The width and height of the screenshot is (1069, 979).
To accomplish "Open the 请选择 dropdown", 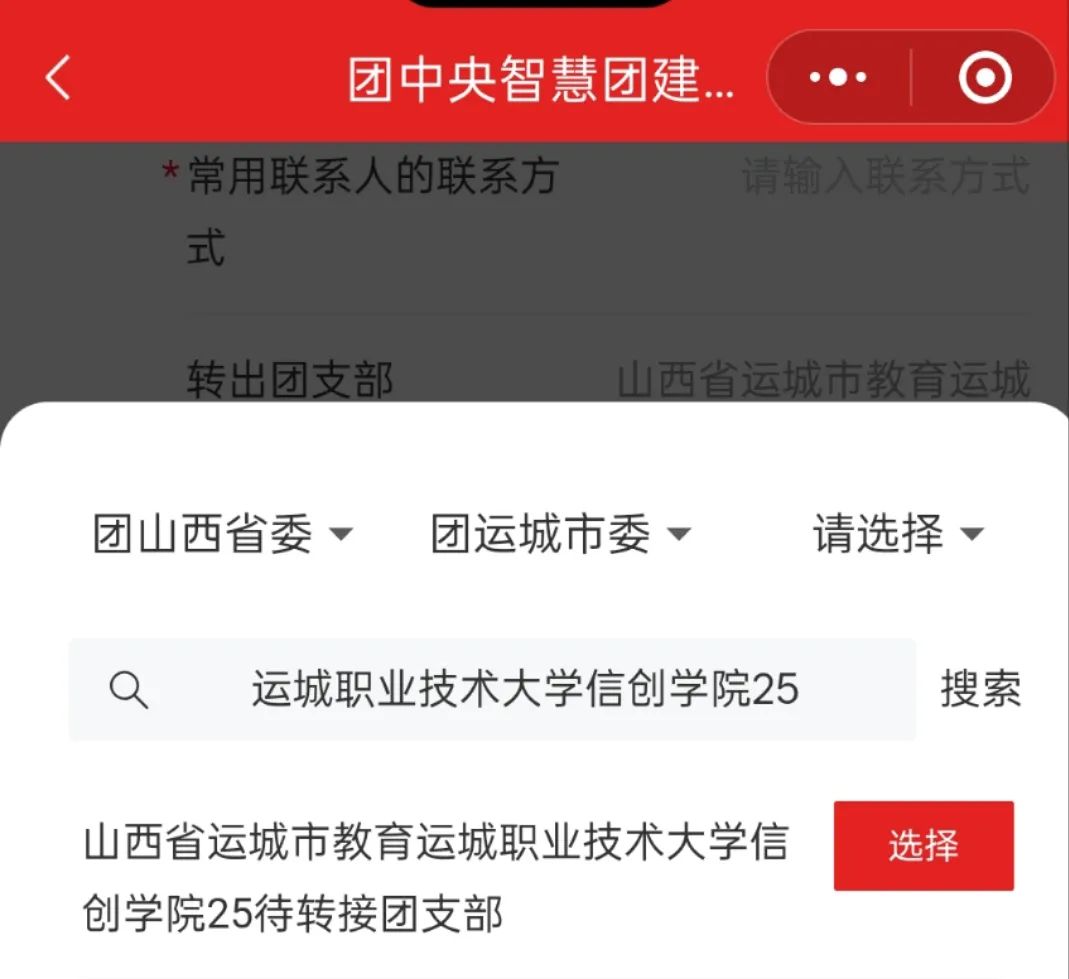I will [x=898, y=534].
